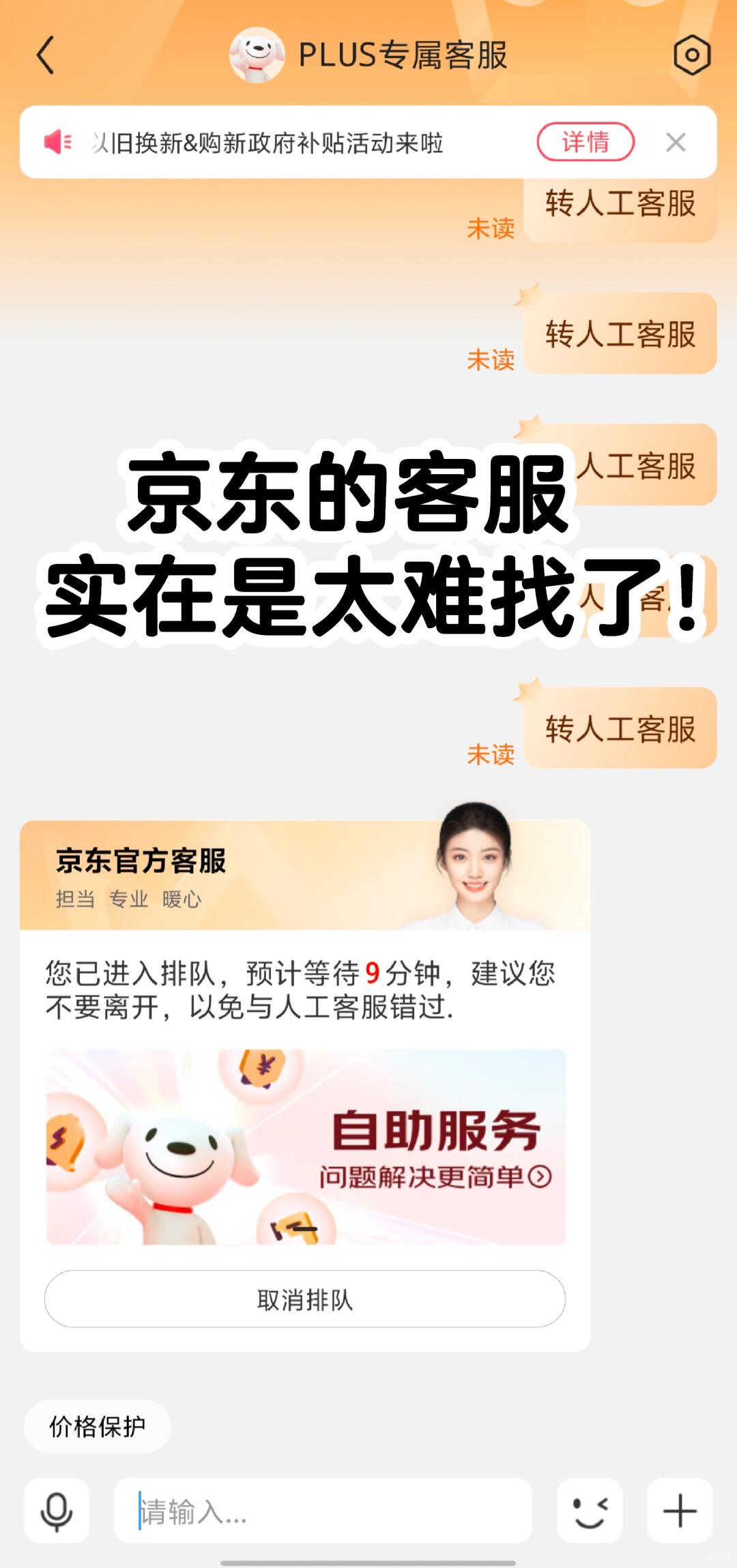This screenshot has width=737, height=1568.
Task: Open the emoji picker
Action: pos(590,1511)
